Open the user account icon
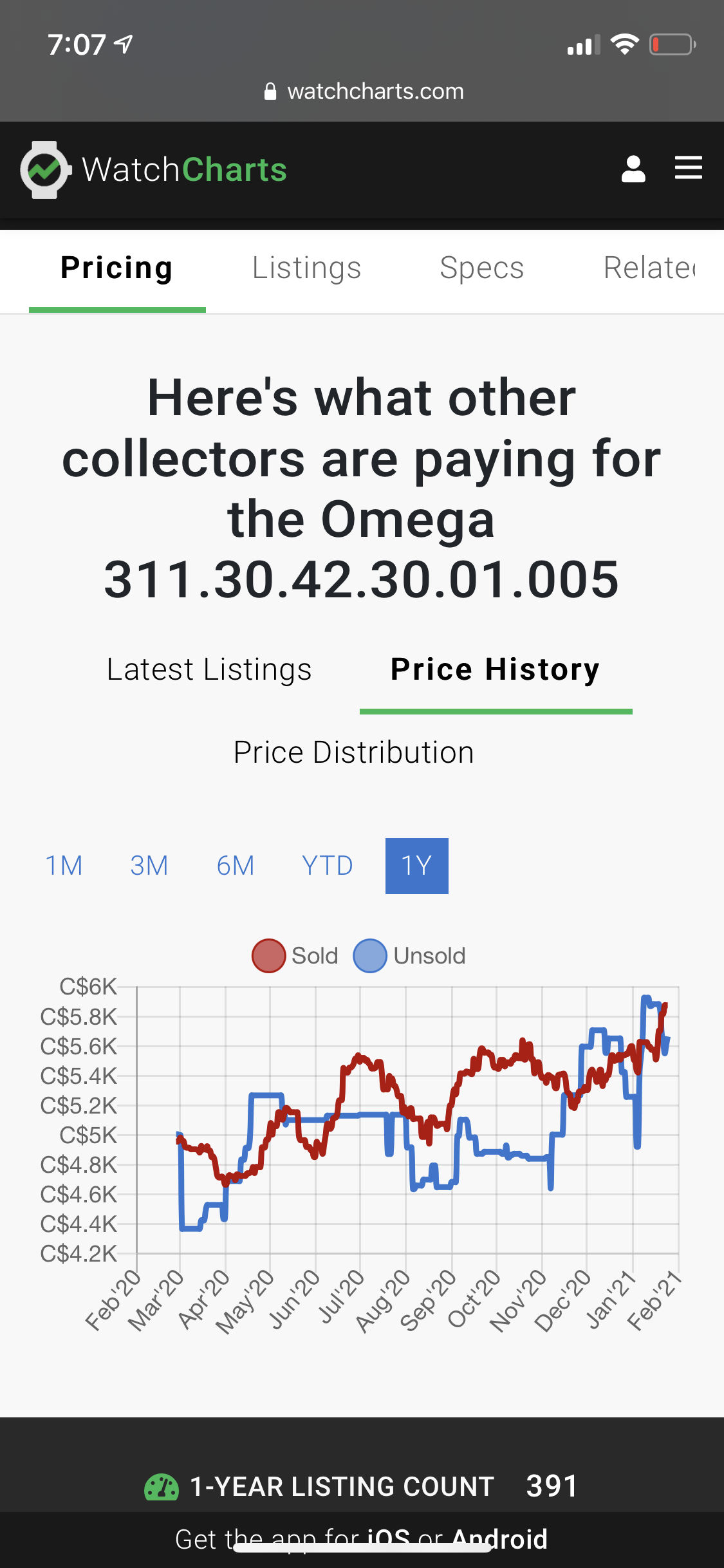This screenshot has width=724, height=1568. [633, 169]
